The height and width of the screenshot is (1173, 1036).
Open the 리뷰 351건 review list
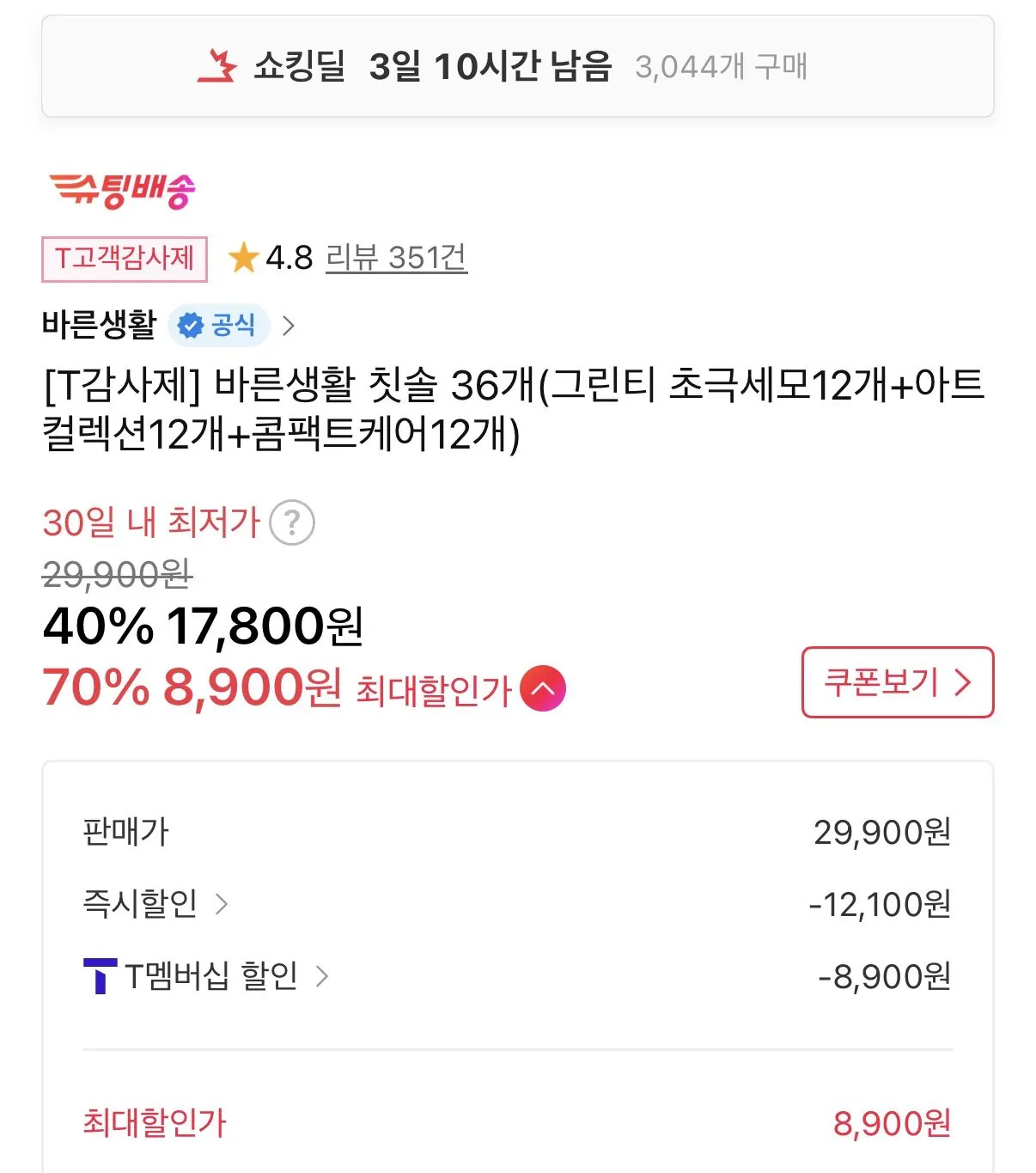(x=396, y=257)
